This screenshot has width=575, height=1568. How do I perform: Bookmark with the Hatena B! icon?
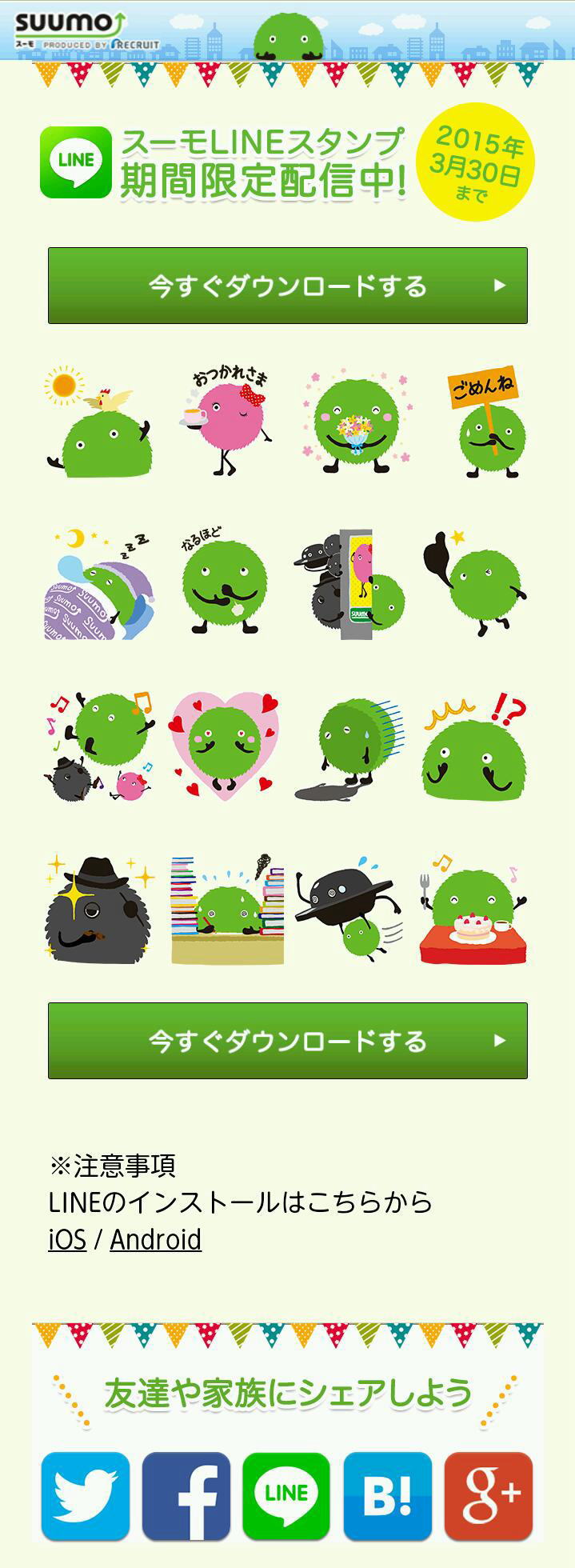tap(387, 1495)
